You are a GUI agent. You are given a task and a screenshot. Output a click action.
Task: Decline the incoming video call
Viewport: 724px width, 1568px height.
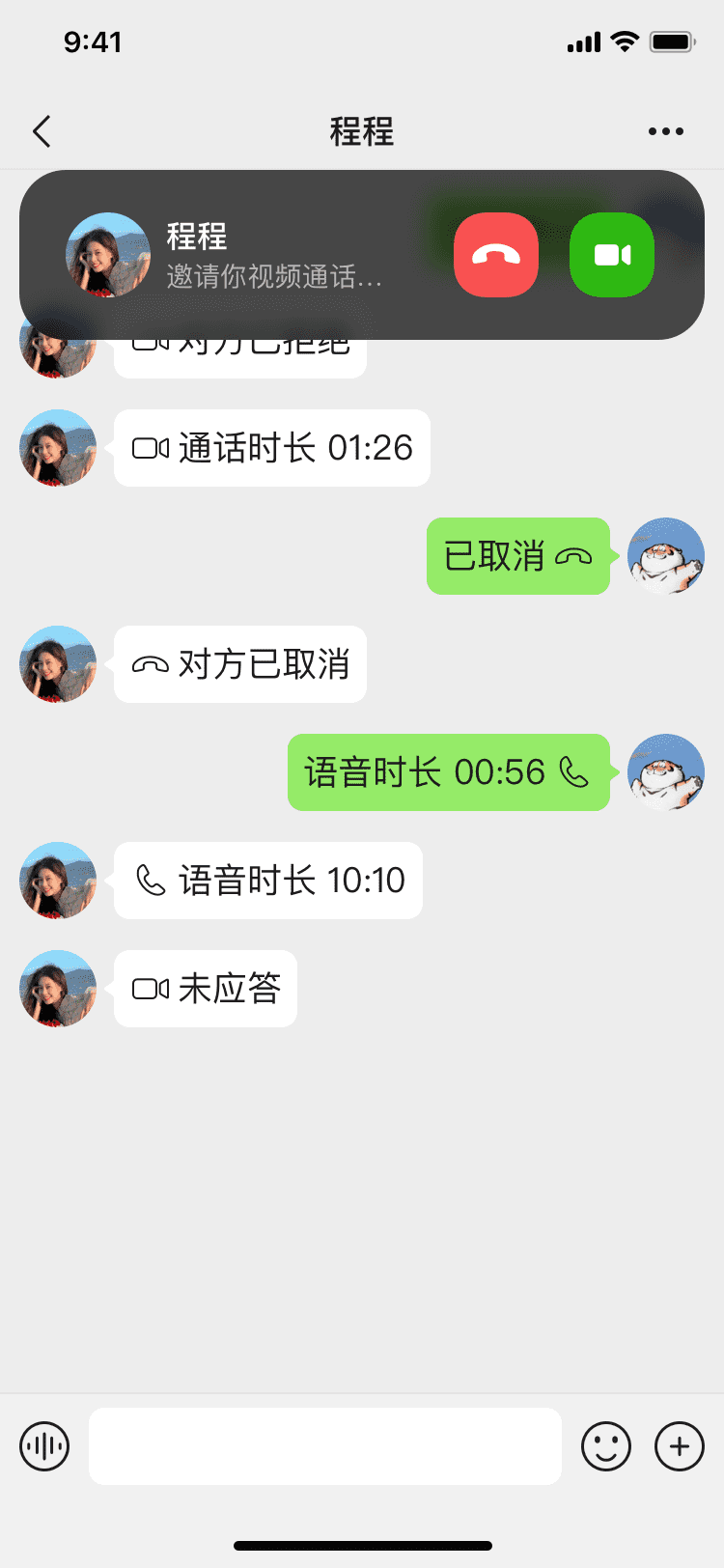pos(495,255)
